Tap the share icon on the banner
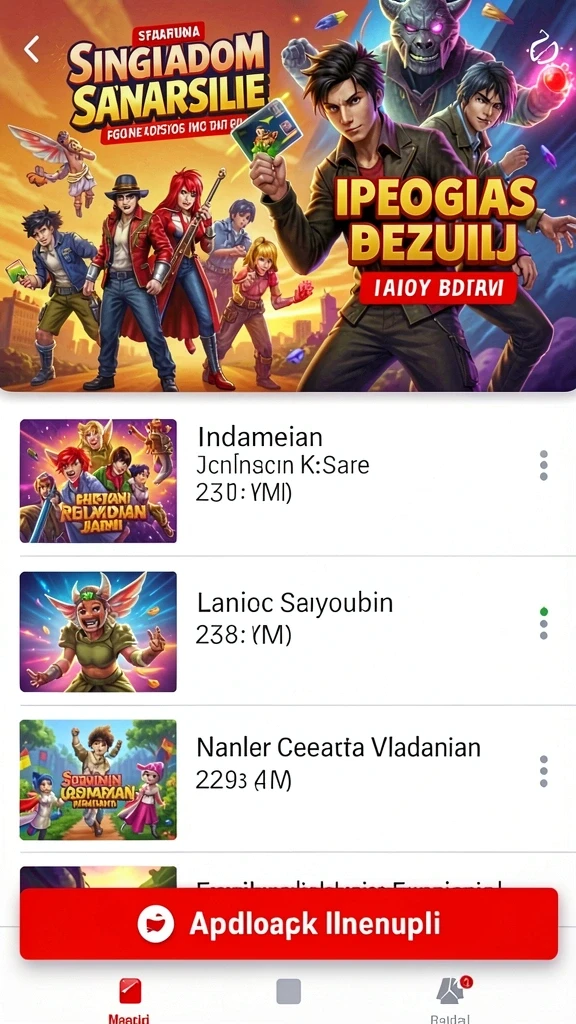 click(542, 47)
